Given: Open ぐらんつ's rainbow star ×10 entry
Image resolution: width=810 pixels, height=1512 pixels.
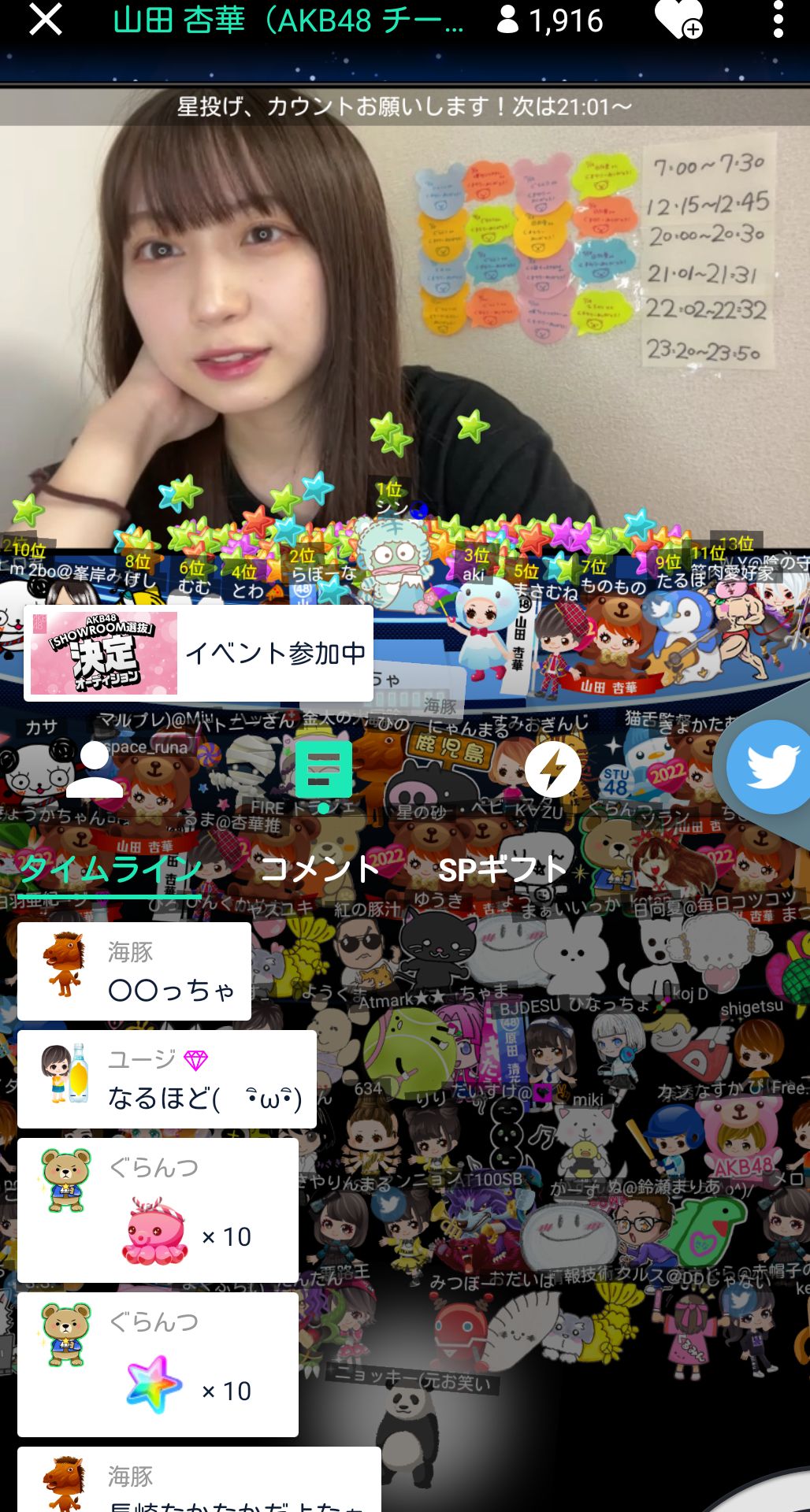Looking at the screenshot, I should pyautogui.click(x=158, y=1365).
